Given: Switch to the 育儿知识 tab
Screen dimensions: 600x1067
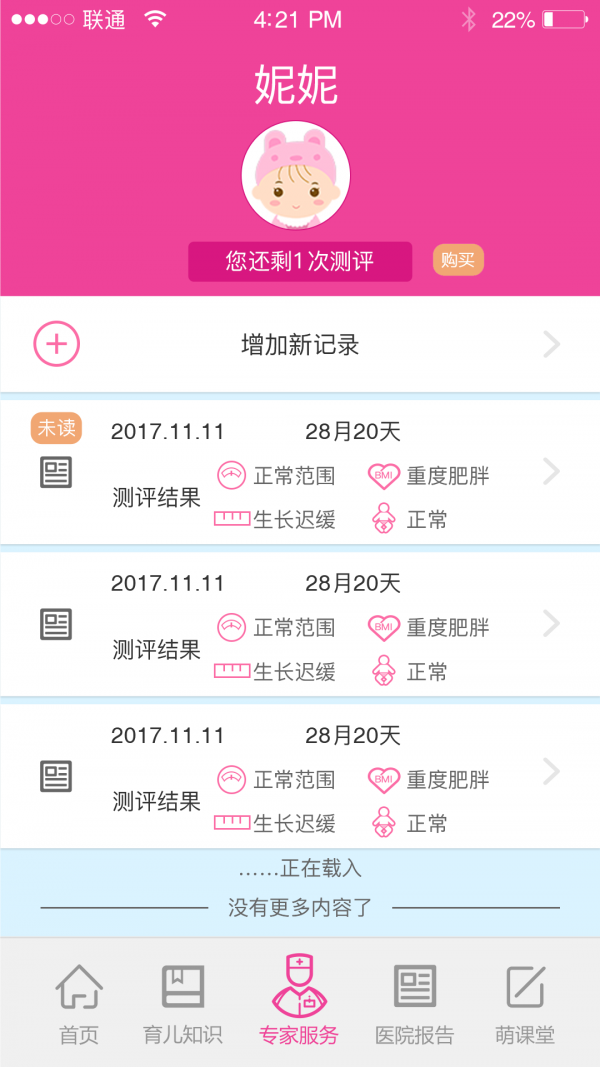Looking at the screenshot, I should [183, 1003].
